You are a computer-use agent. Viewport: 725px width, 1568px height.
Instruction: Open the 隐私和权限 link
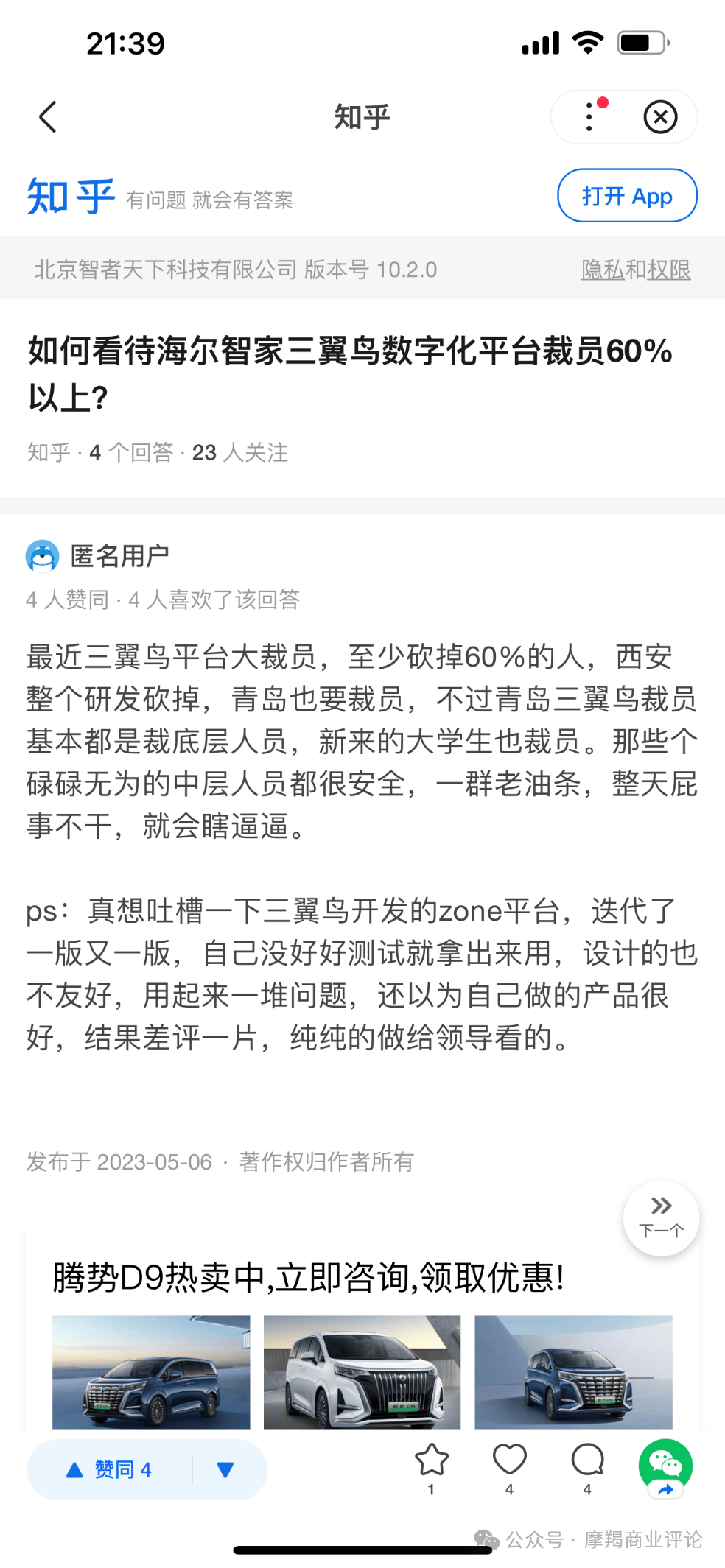pyautogui.click(x=635, y=270)
